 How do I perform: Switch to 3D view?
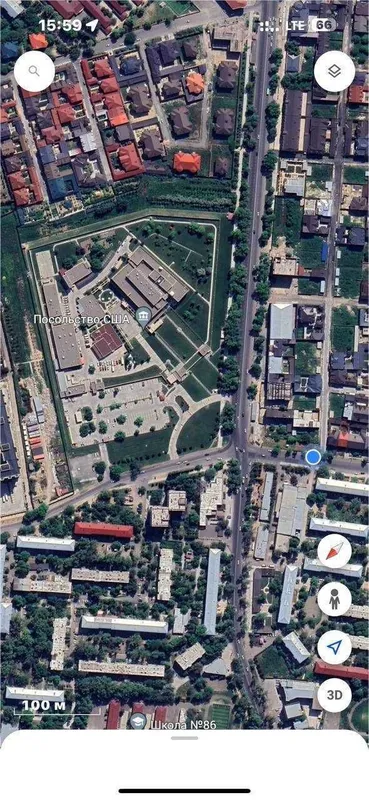coord(334,695)
